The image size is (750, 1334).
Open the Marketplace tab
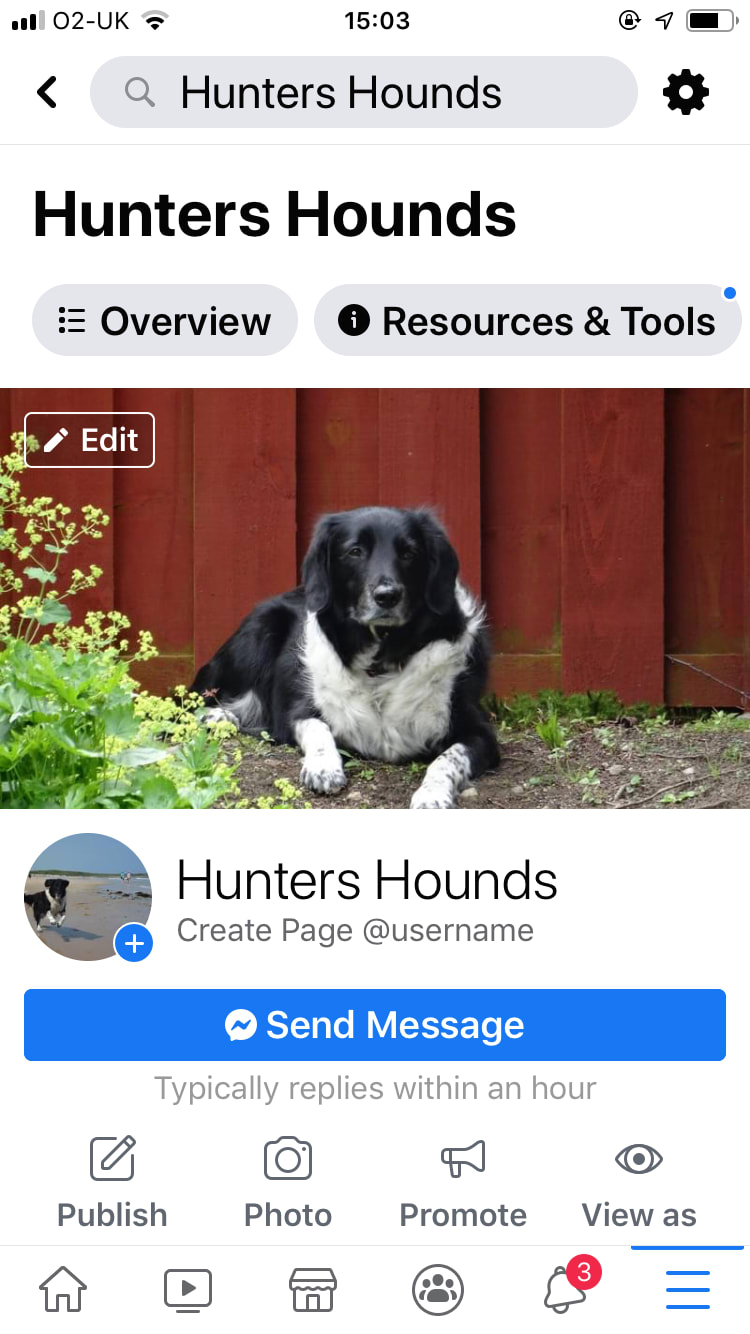[313, 1289]
